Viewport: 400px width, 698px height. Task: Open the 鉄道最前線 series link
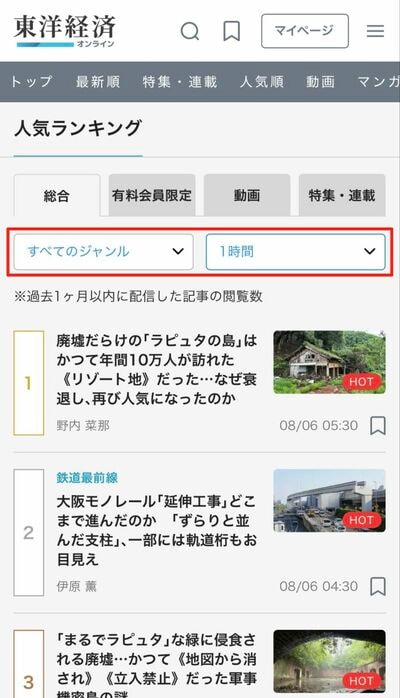(x=87, y=478)
